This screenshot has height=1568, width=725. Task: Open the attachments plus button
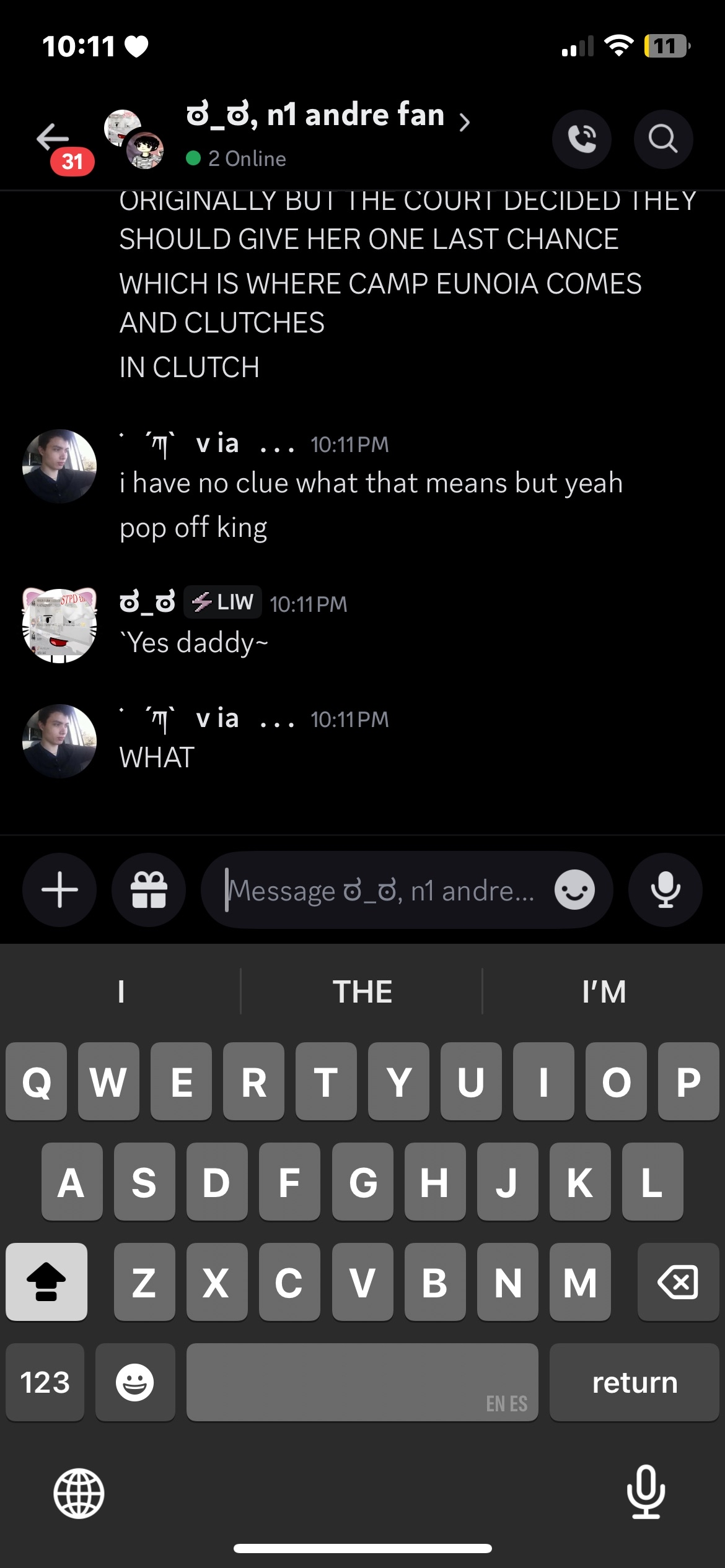click(59, 890)
